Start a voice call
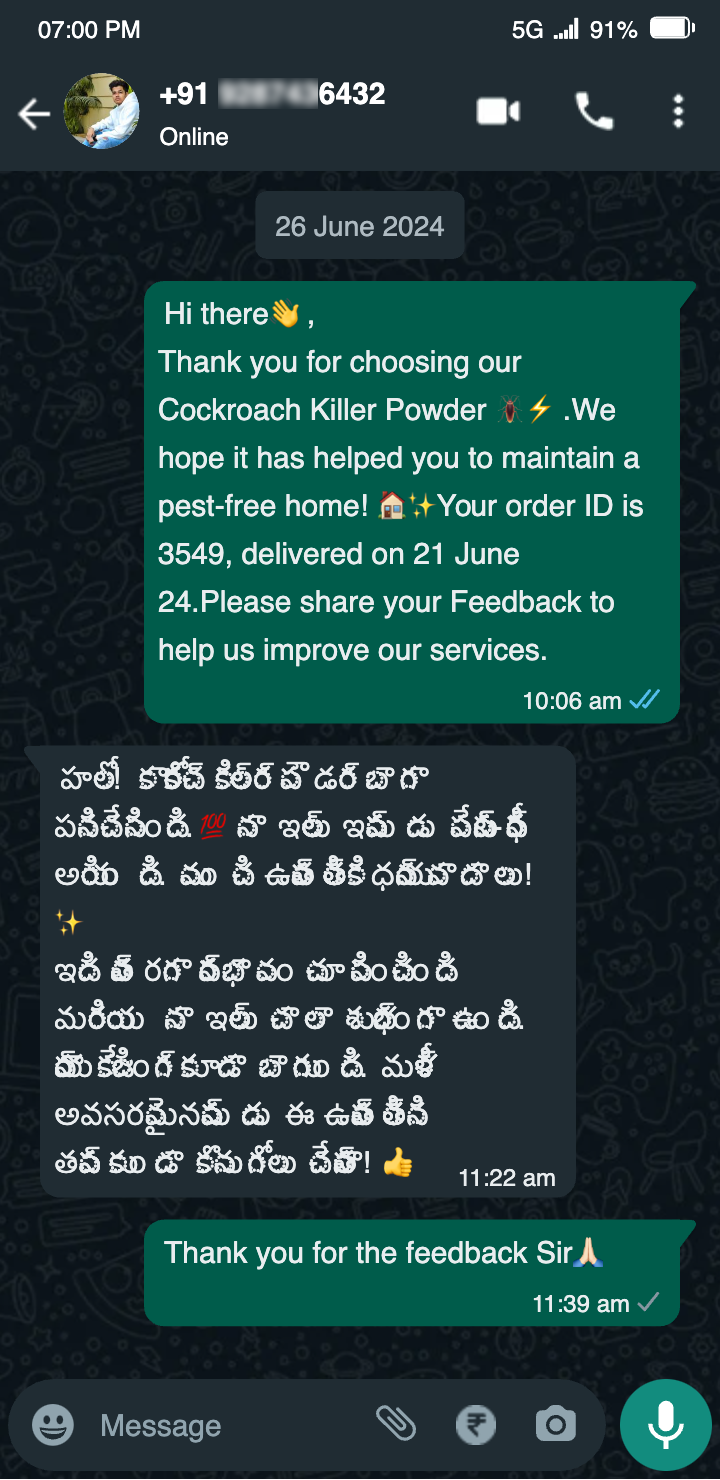The height and width of the screenshot is (1480, 720). [x=595, y=112]
